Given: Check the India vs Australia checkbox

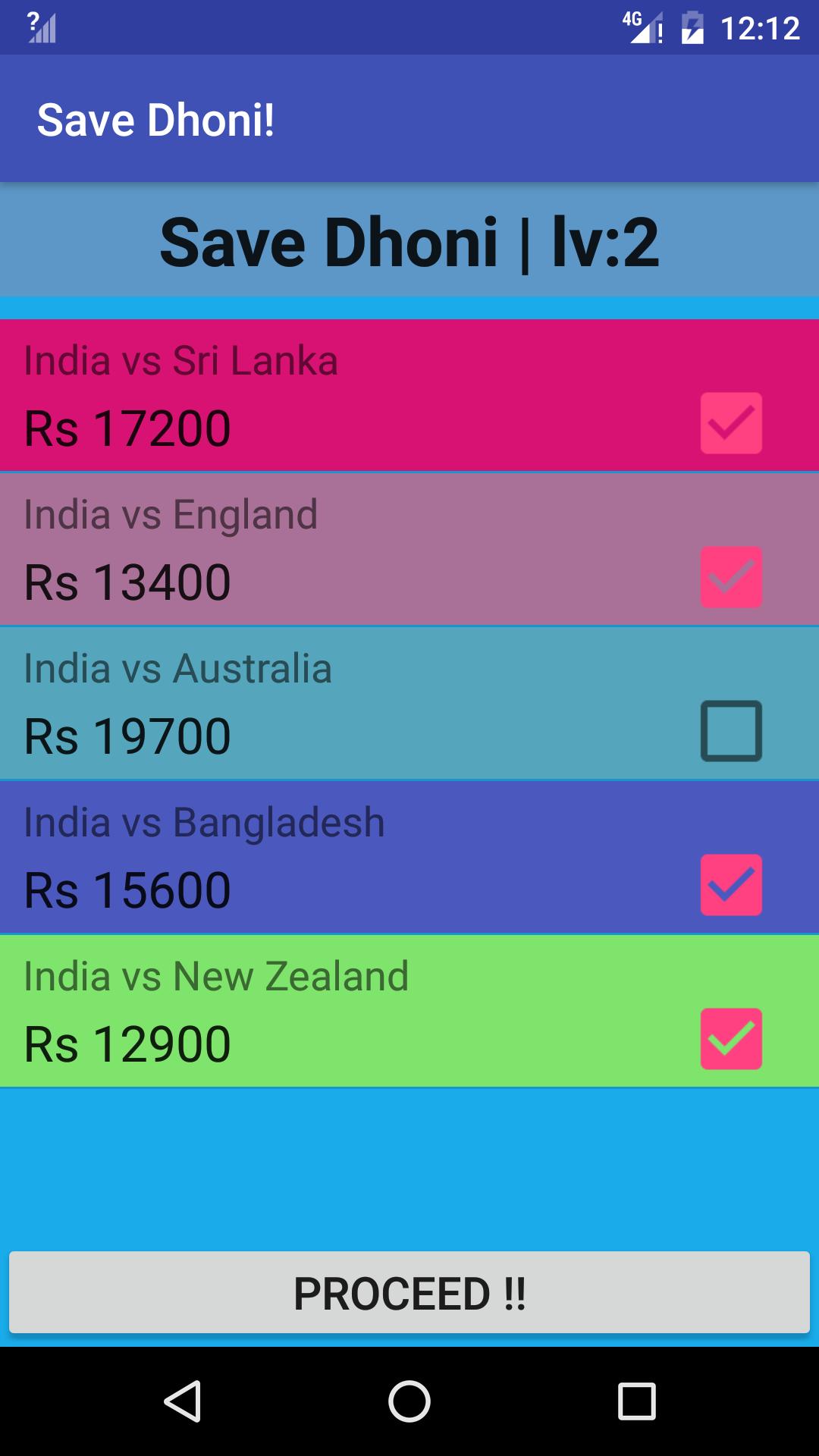Looking at the screenshot, I should tap(731, 731).
